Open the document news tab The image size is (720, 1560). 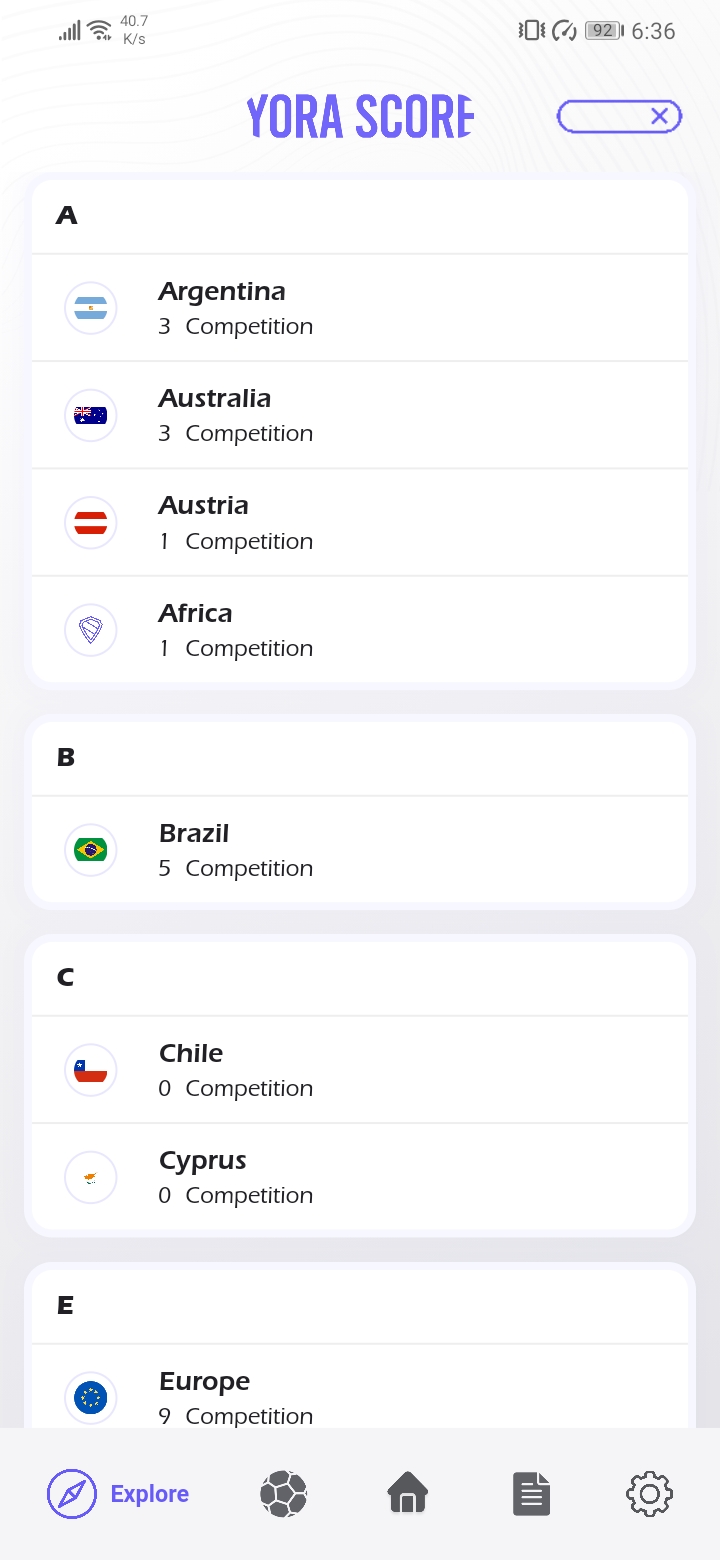pos(531,1494)
